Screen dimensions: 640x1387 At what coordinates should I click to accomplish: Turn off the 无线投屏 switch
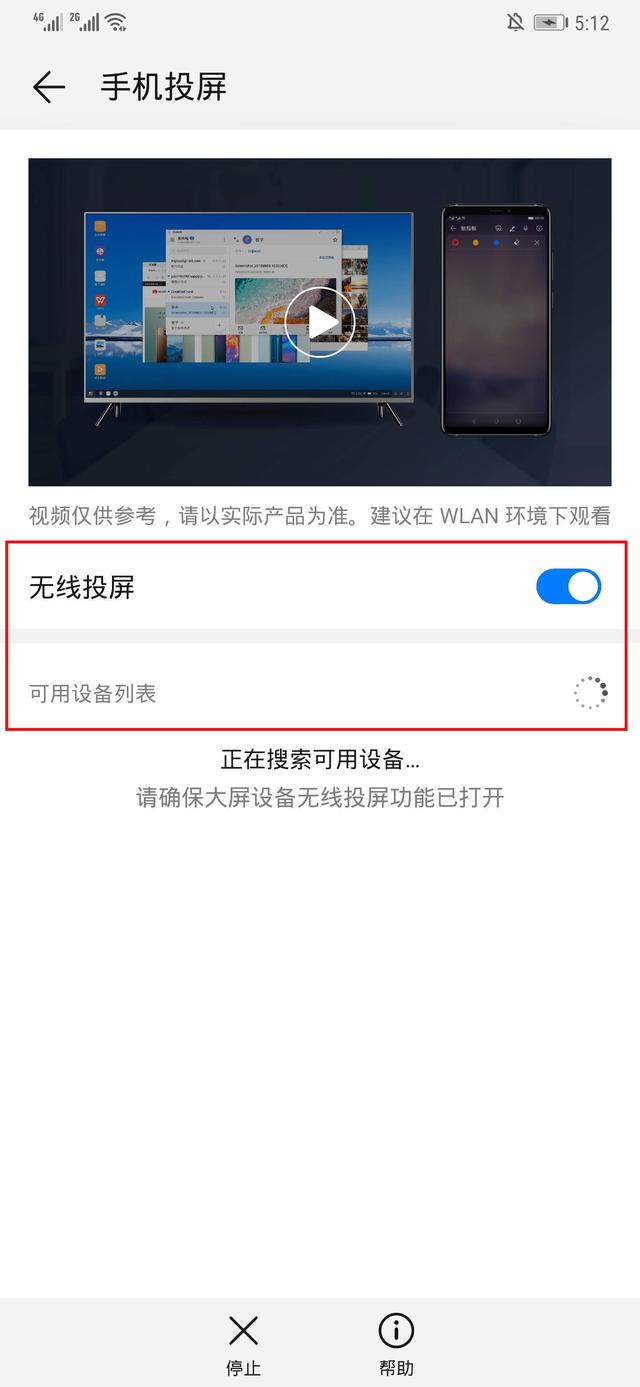click(x=568, y=587)
